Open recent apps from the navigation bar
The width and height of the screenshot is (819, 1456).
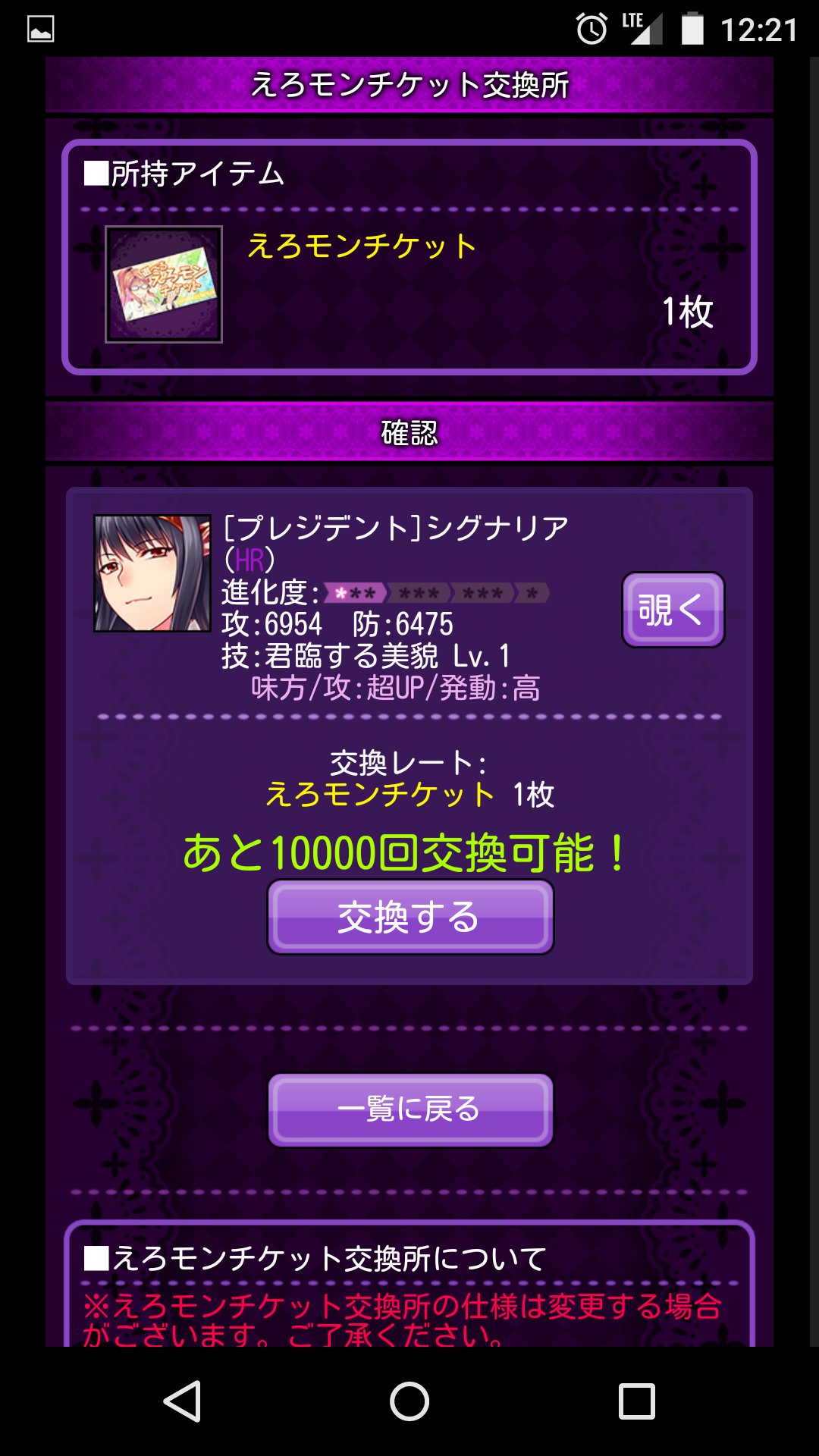point(636,1401)
